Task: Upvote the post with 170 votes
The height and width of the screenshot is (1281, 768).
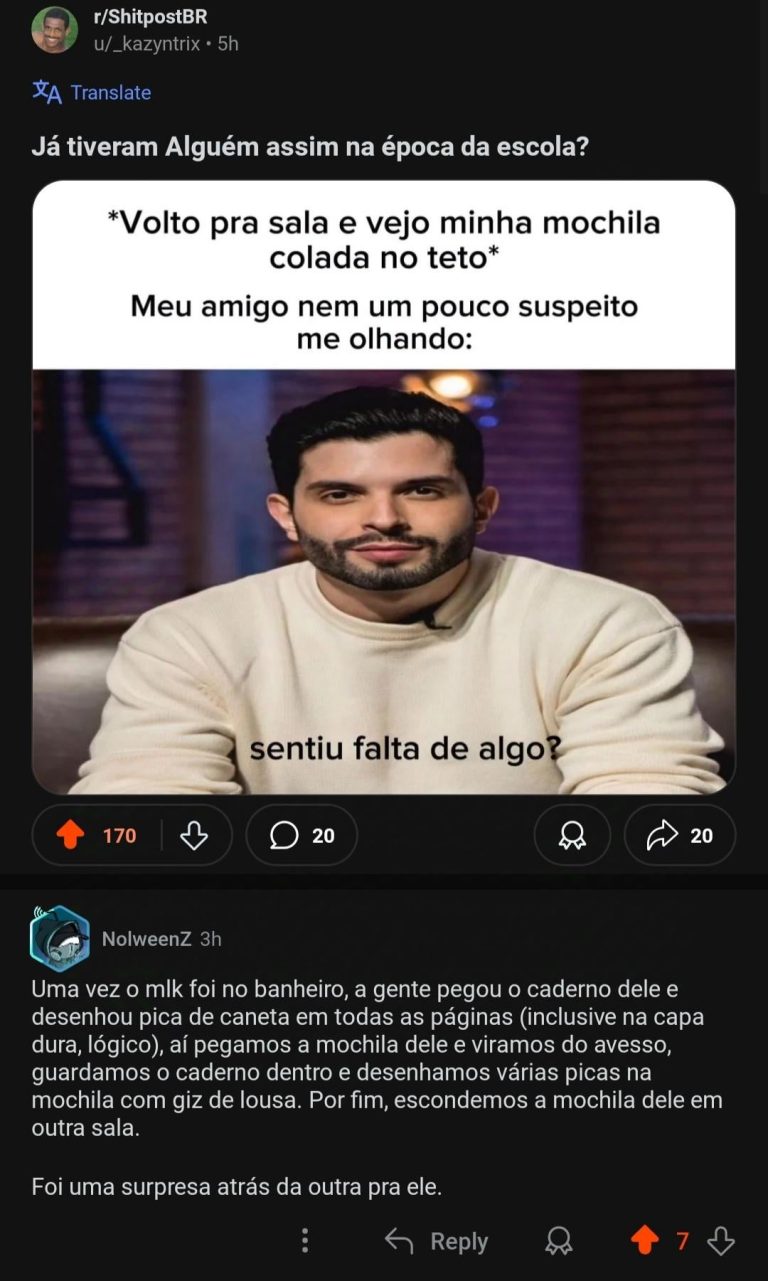Action: click(70, 835)
